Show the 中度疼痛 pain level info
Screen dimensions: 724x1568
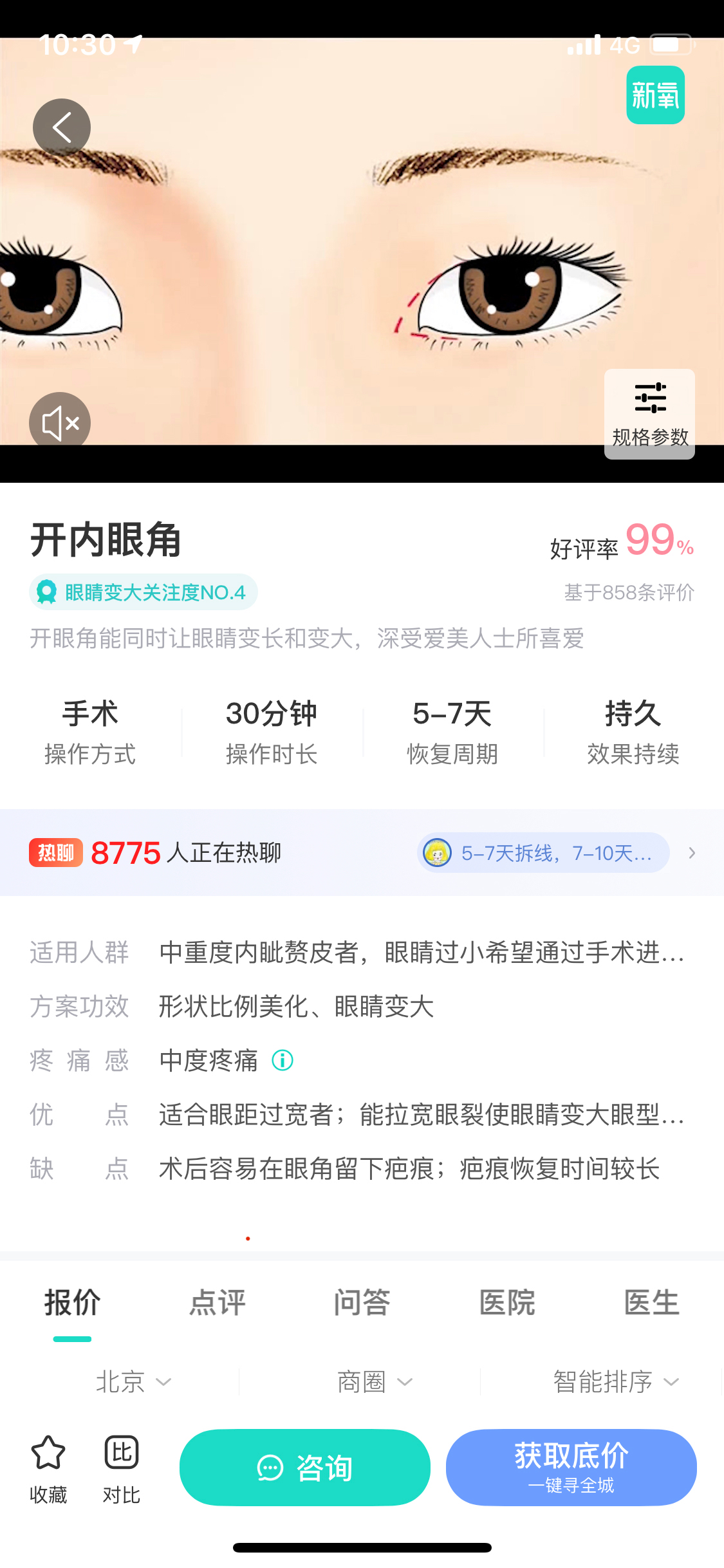coord(283,1060)
